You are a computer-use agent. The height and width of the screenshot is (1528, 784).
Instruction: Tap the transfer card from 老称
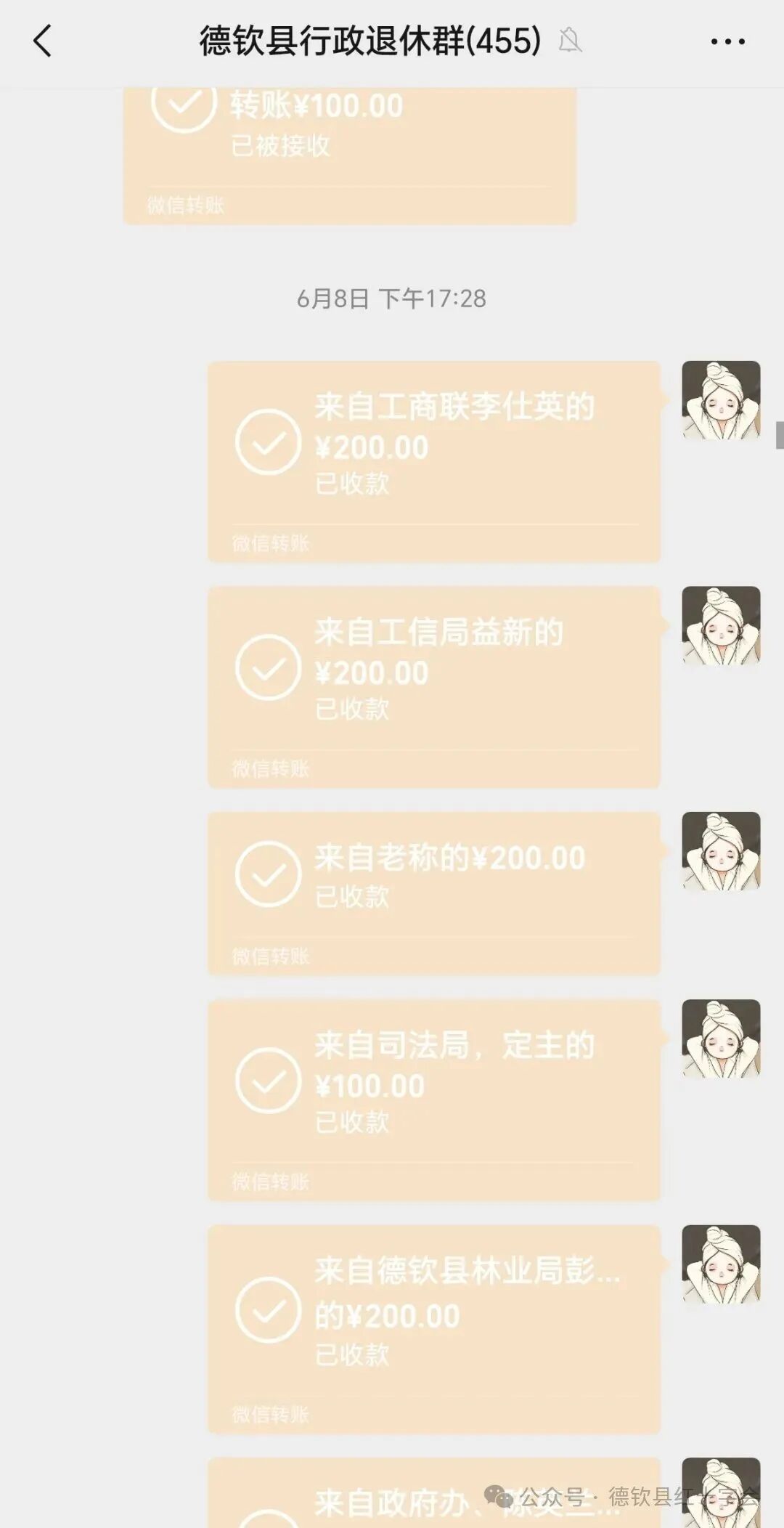coord(433,893)
